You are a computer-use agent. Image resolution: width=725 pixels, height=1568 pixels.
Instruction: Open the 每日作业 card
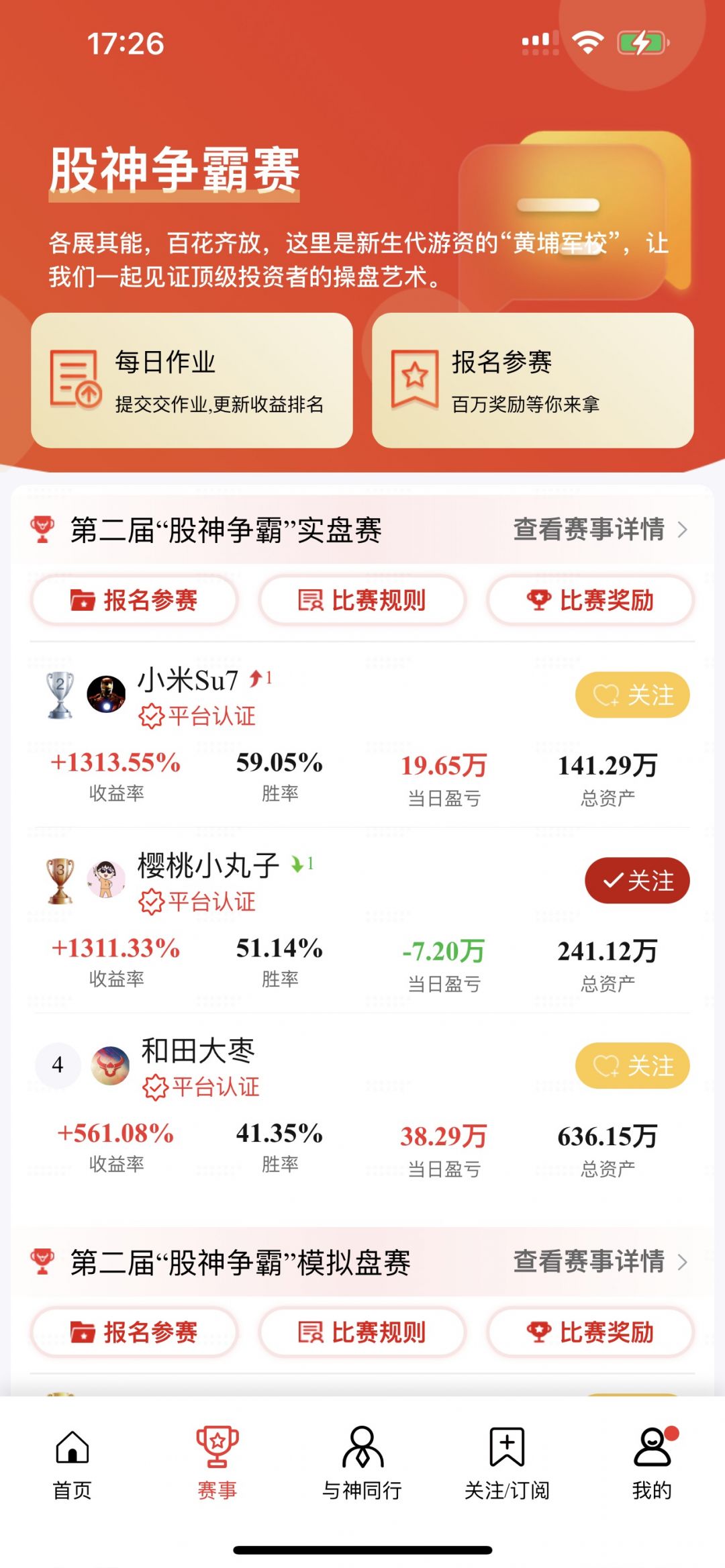(192, 381)
